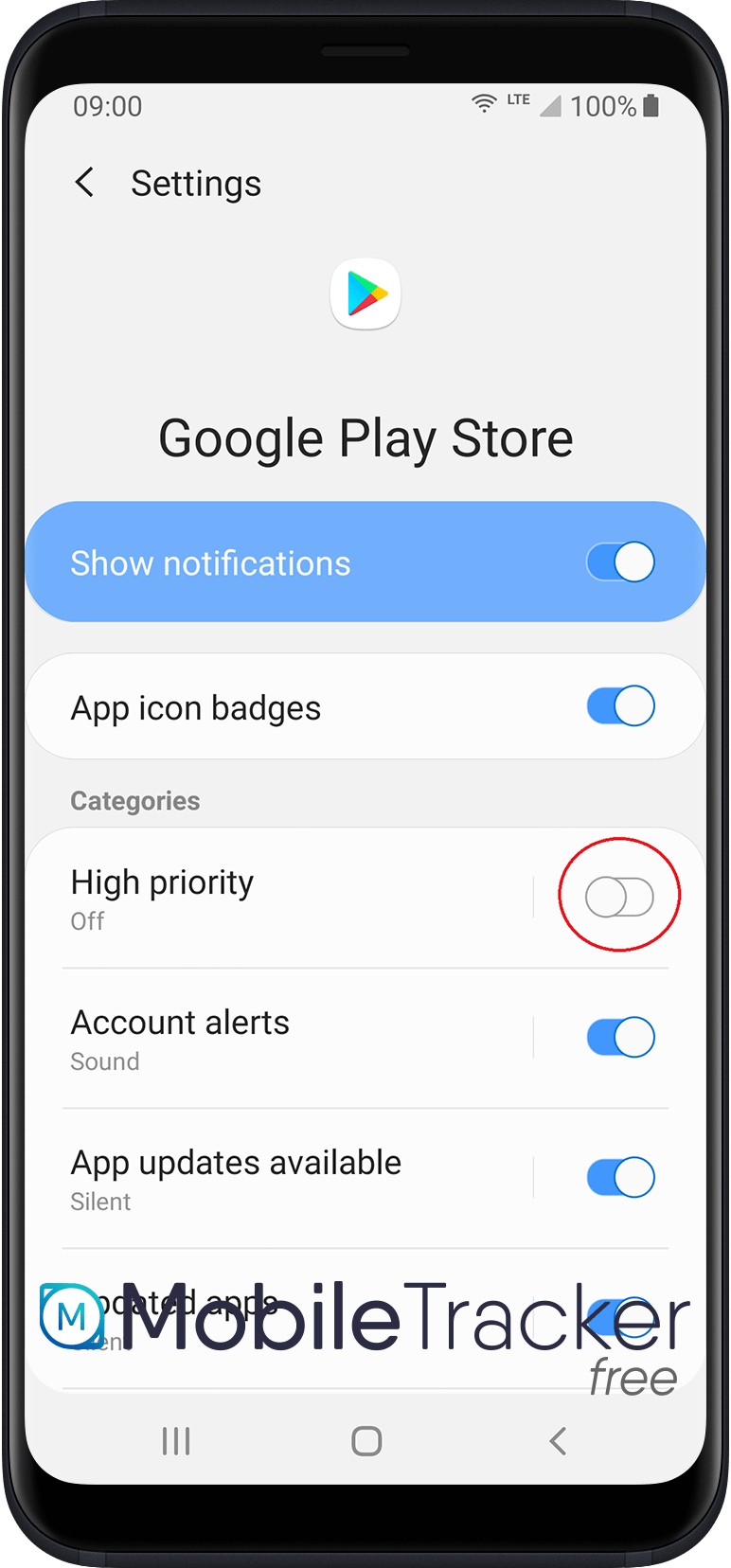Tap the battery icon in status bar

651,106
